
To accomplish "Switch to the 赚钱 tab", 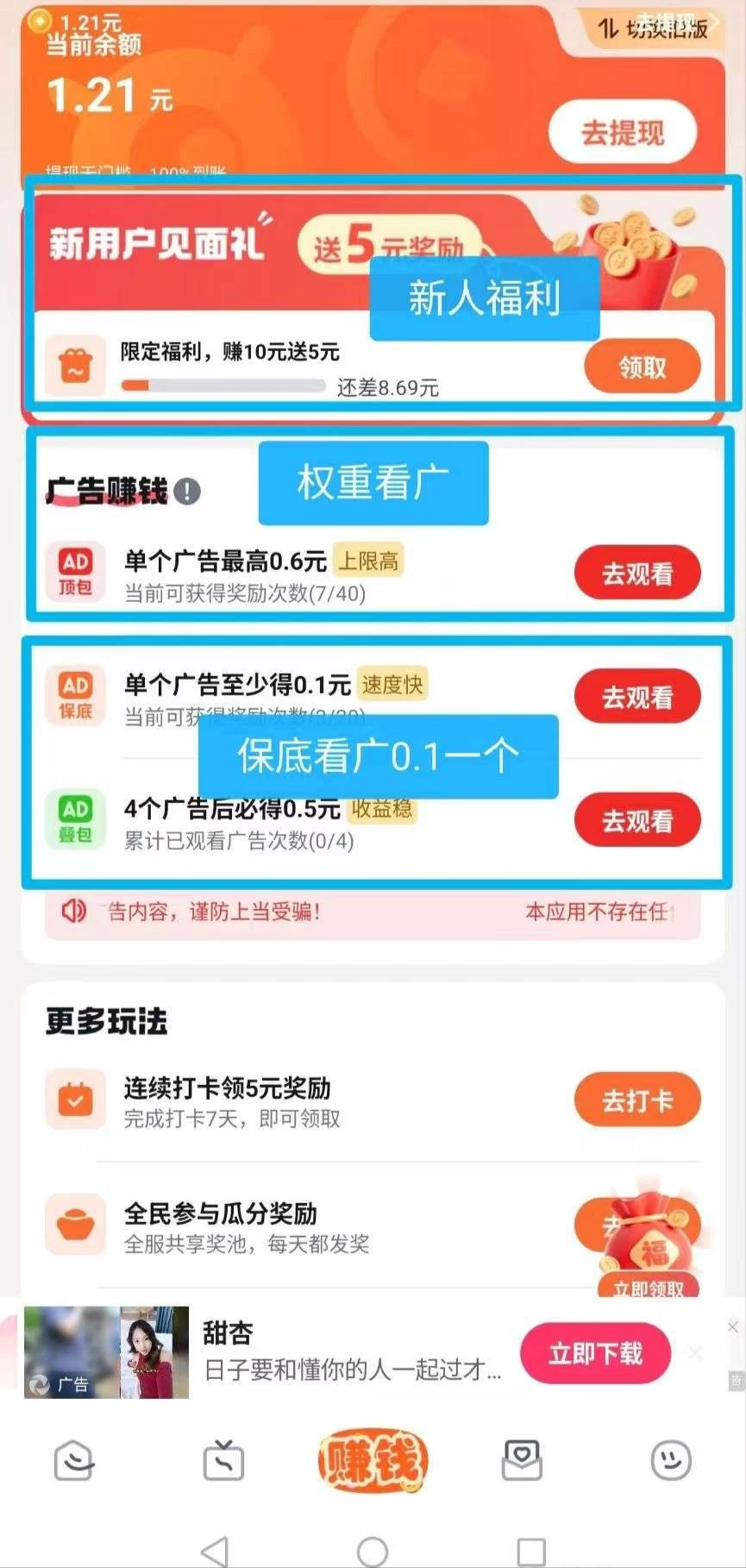I will (x=371, y=1458).
